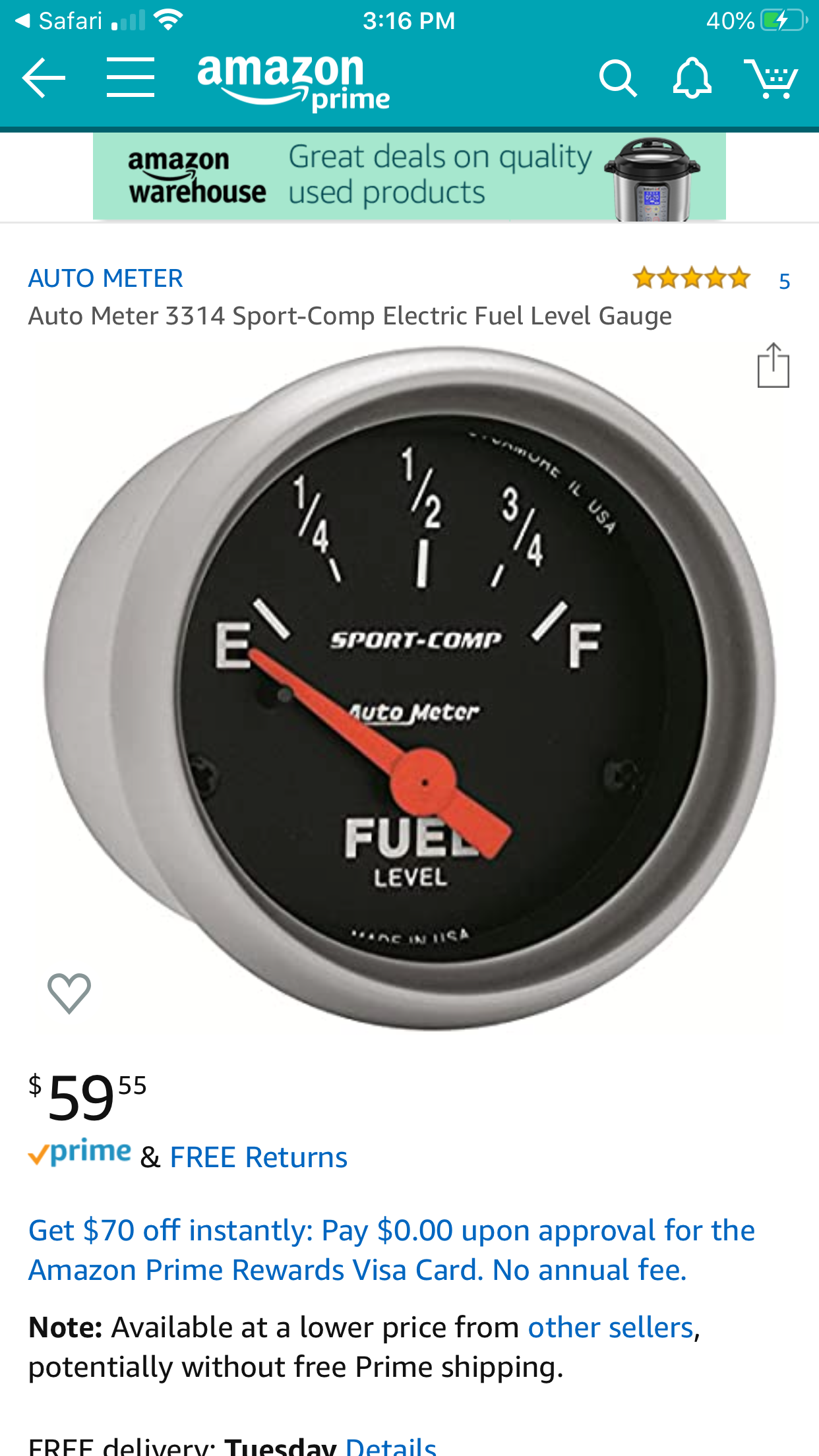The image size is (819, 1456).
Task: Go back to the previous page
Action: [x=44, y=78]
